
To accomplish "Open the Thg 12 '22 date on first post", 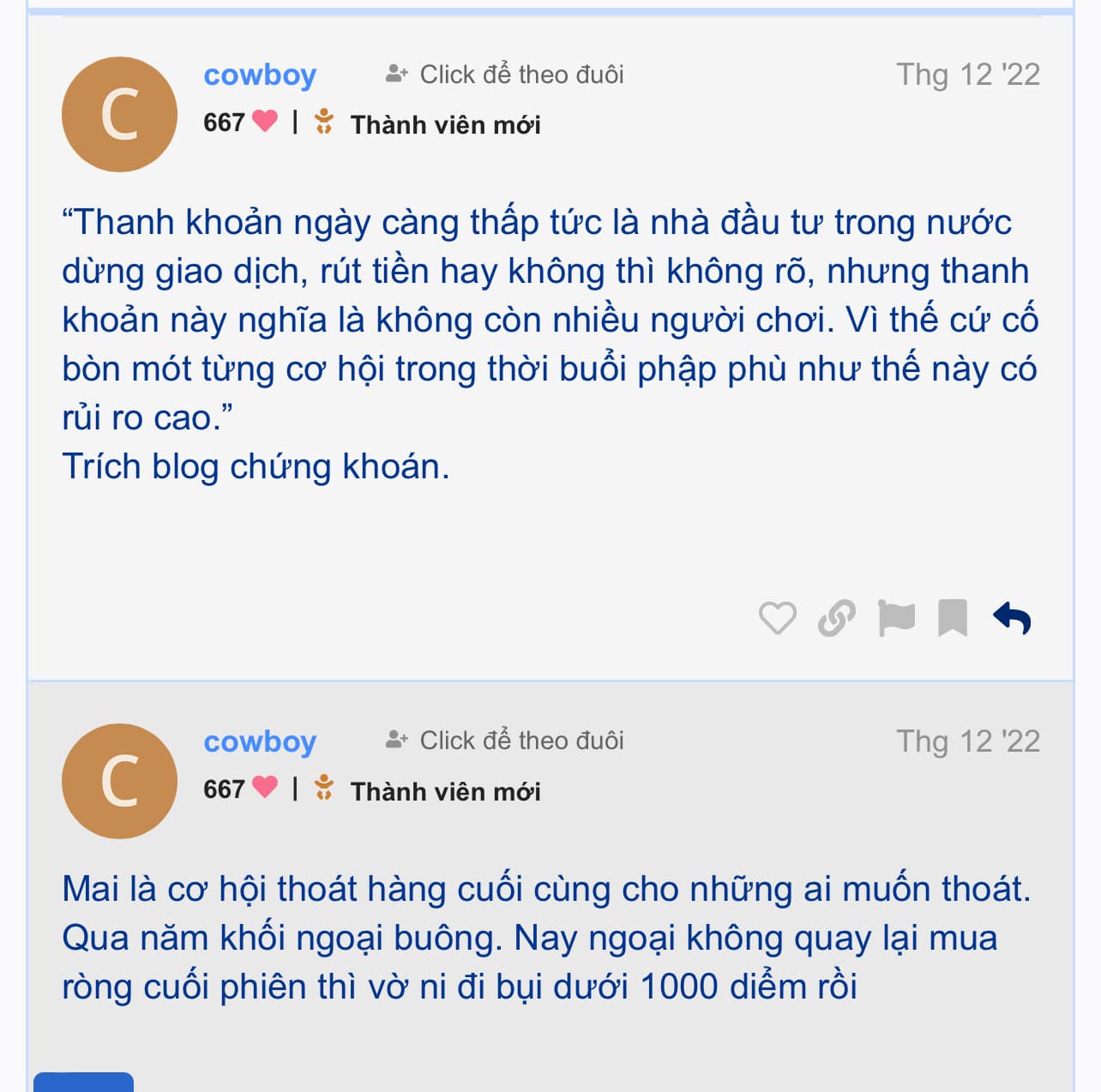I will click(967, 75).
